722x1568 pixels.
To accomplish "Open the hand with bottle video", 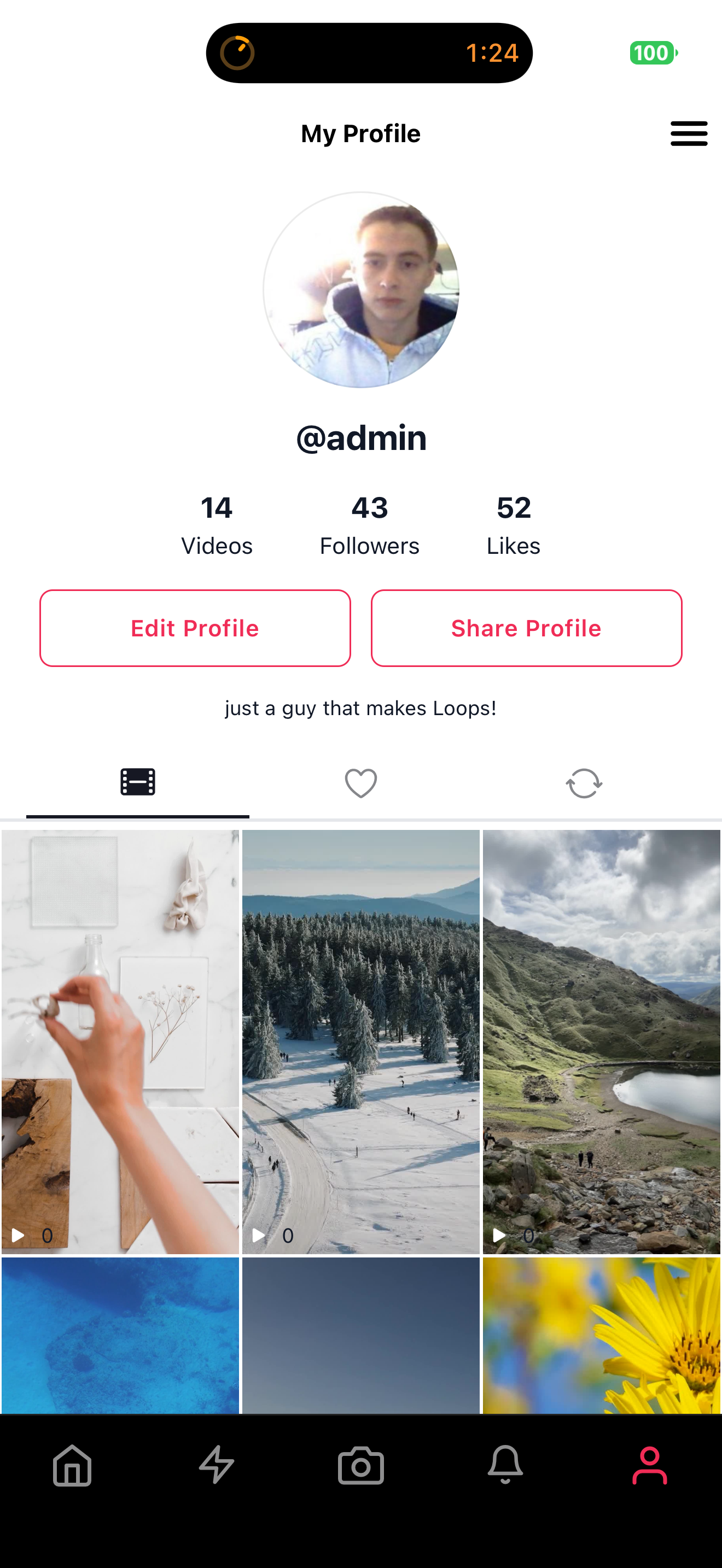I will coord(120,1041).
